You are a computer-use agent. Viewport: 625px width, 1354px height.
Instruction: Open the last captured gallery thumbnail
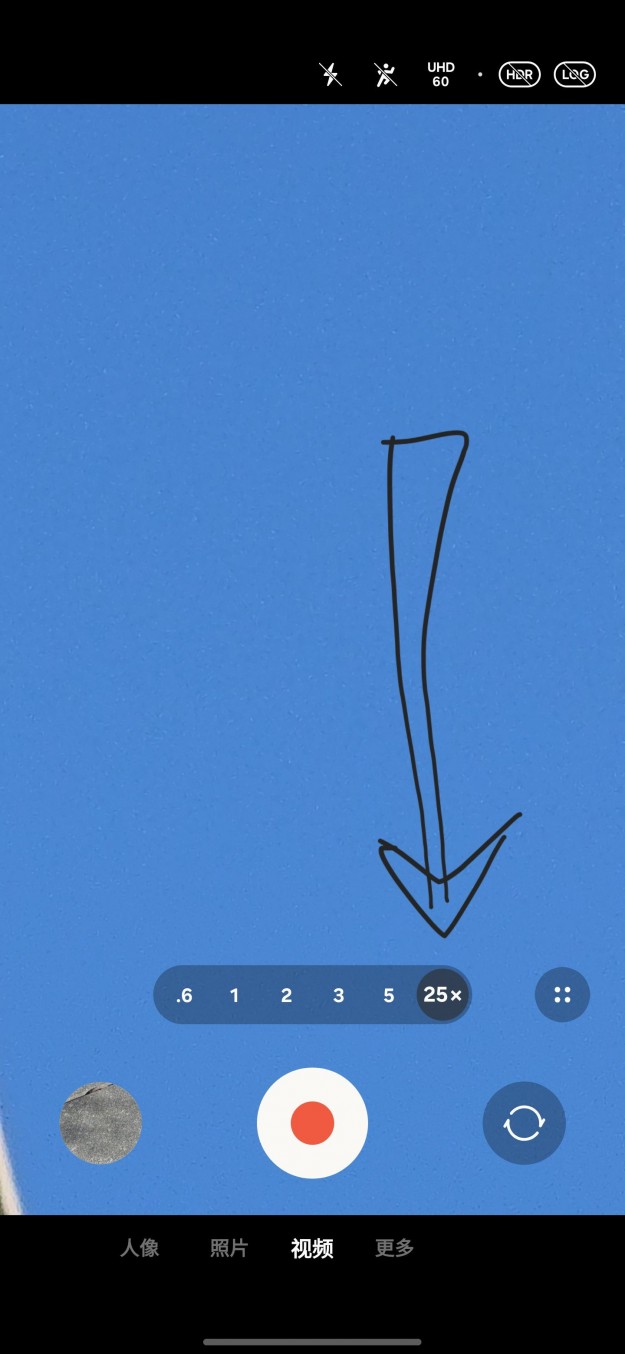pos(101,1123)
